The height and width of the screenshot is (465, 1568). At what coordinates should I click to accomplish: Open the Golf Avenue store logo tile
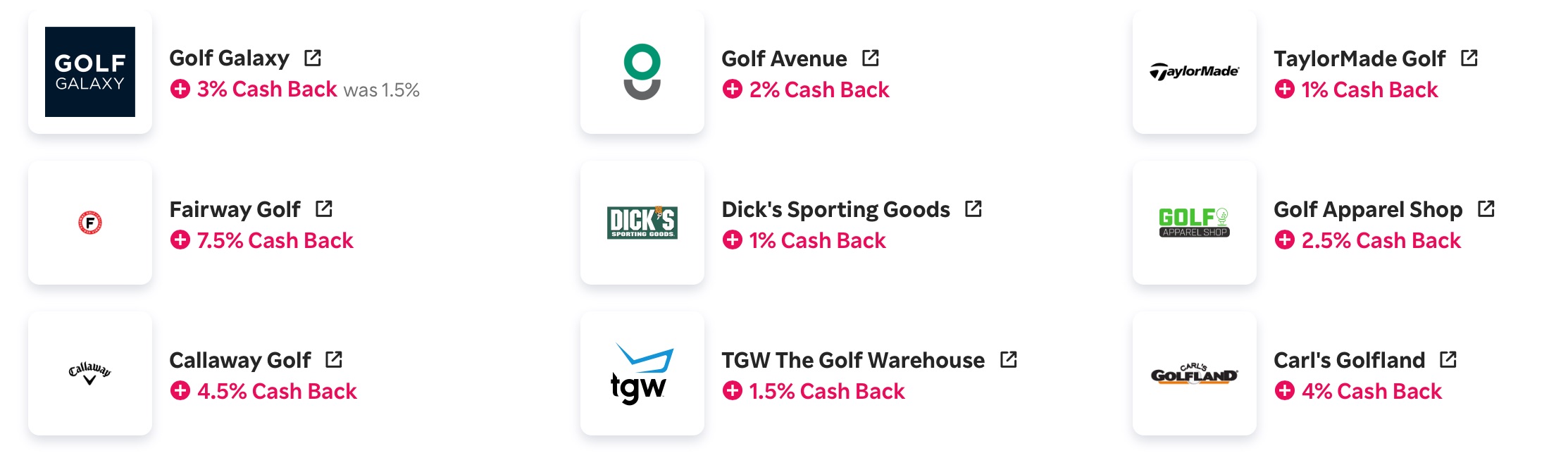click(642, 72)
